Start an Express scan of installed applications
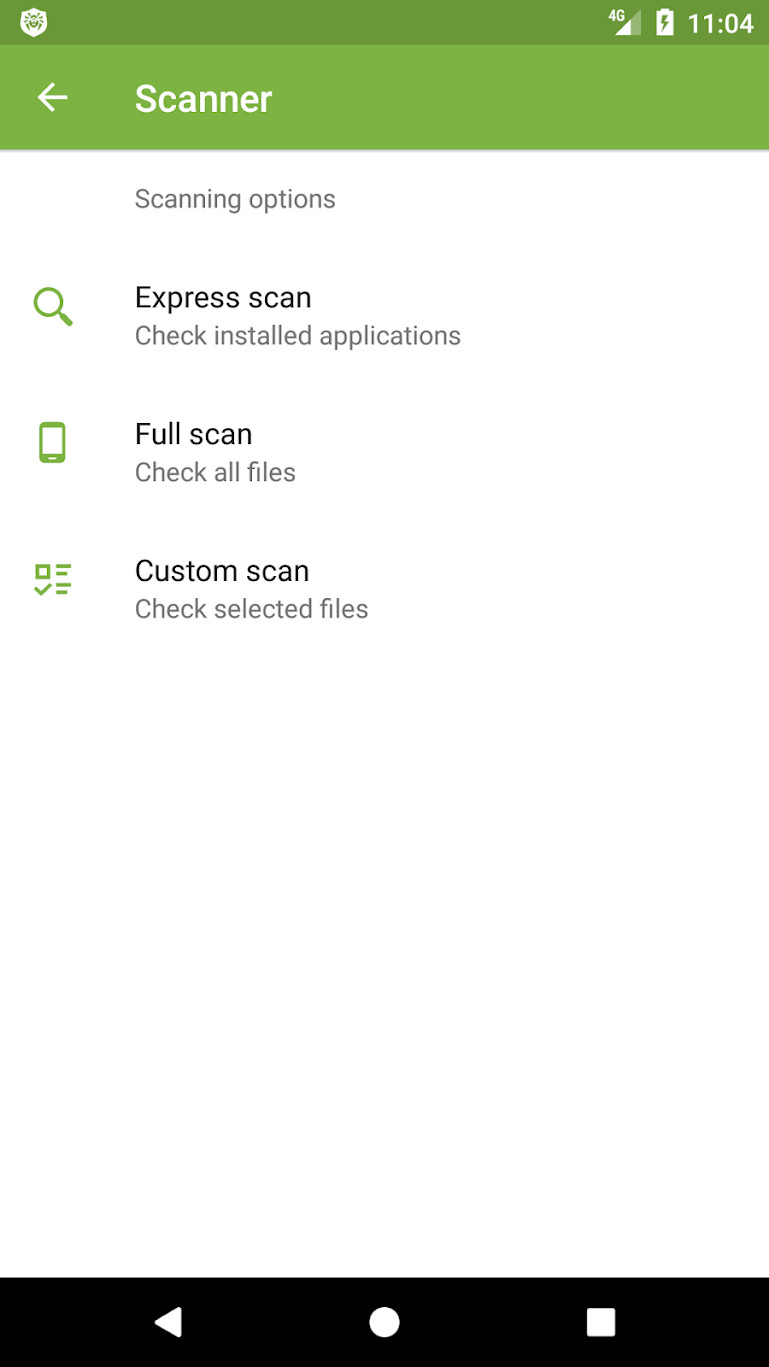The height and width of the screenshot is (1367, 769). [297, 315]
